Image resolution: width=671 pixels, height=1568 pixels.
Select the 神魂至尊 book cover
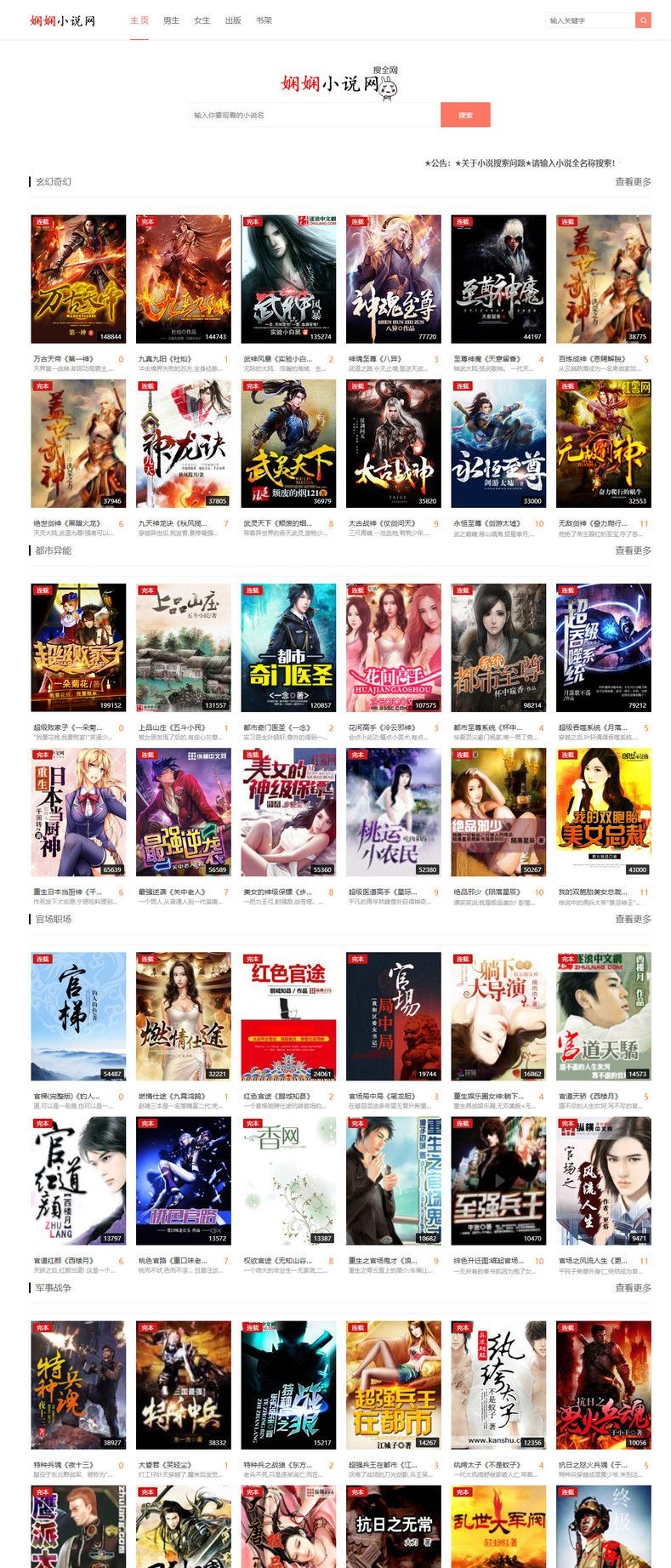(x=394, y=279)
